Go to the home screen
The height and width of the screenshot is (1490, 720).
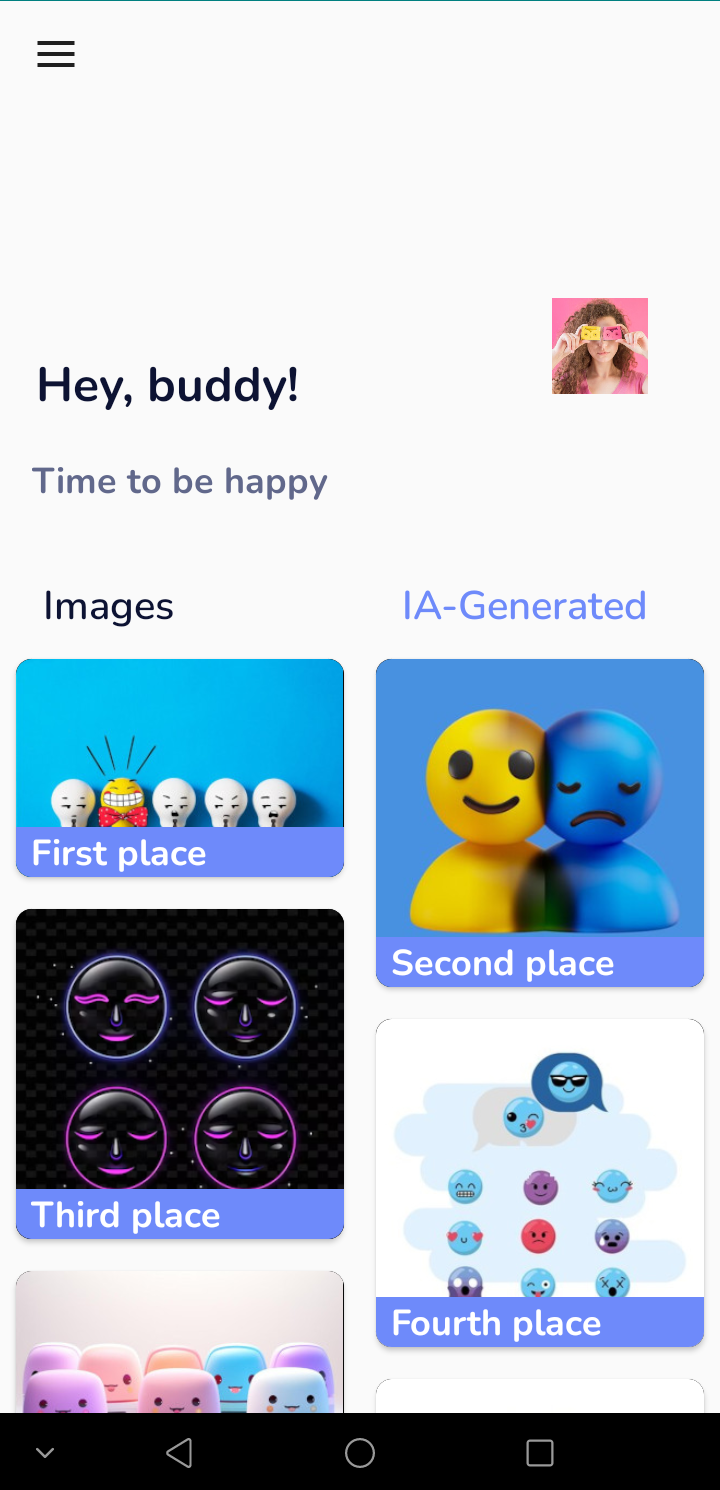[x=360, y=1452]
